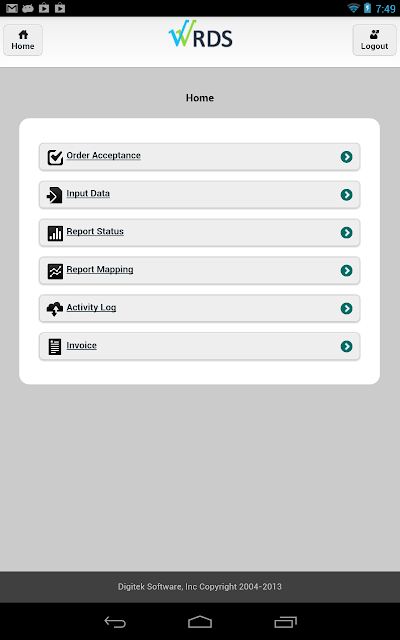View Report Status

click(199, 233)
